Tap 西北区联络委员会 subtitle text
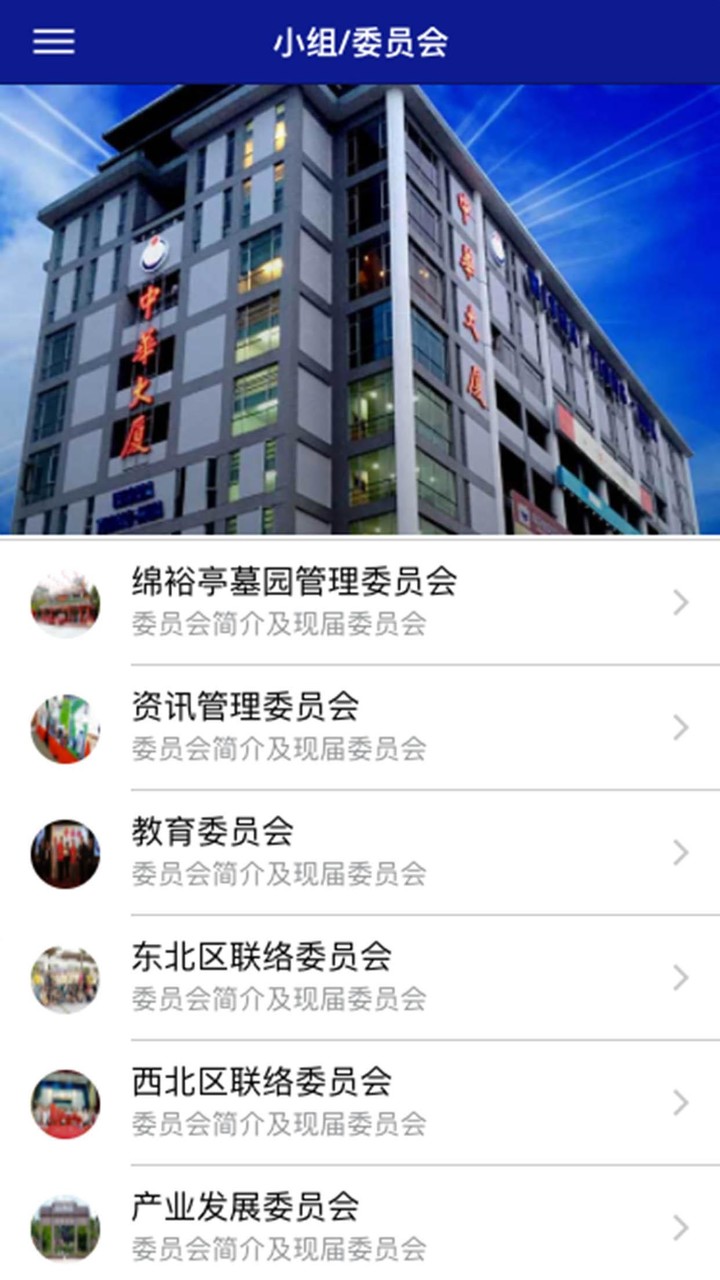 [x=280, y=1124]
